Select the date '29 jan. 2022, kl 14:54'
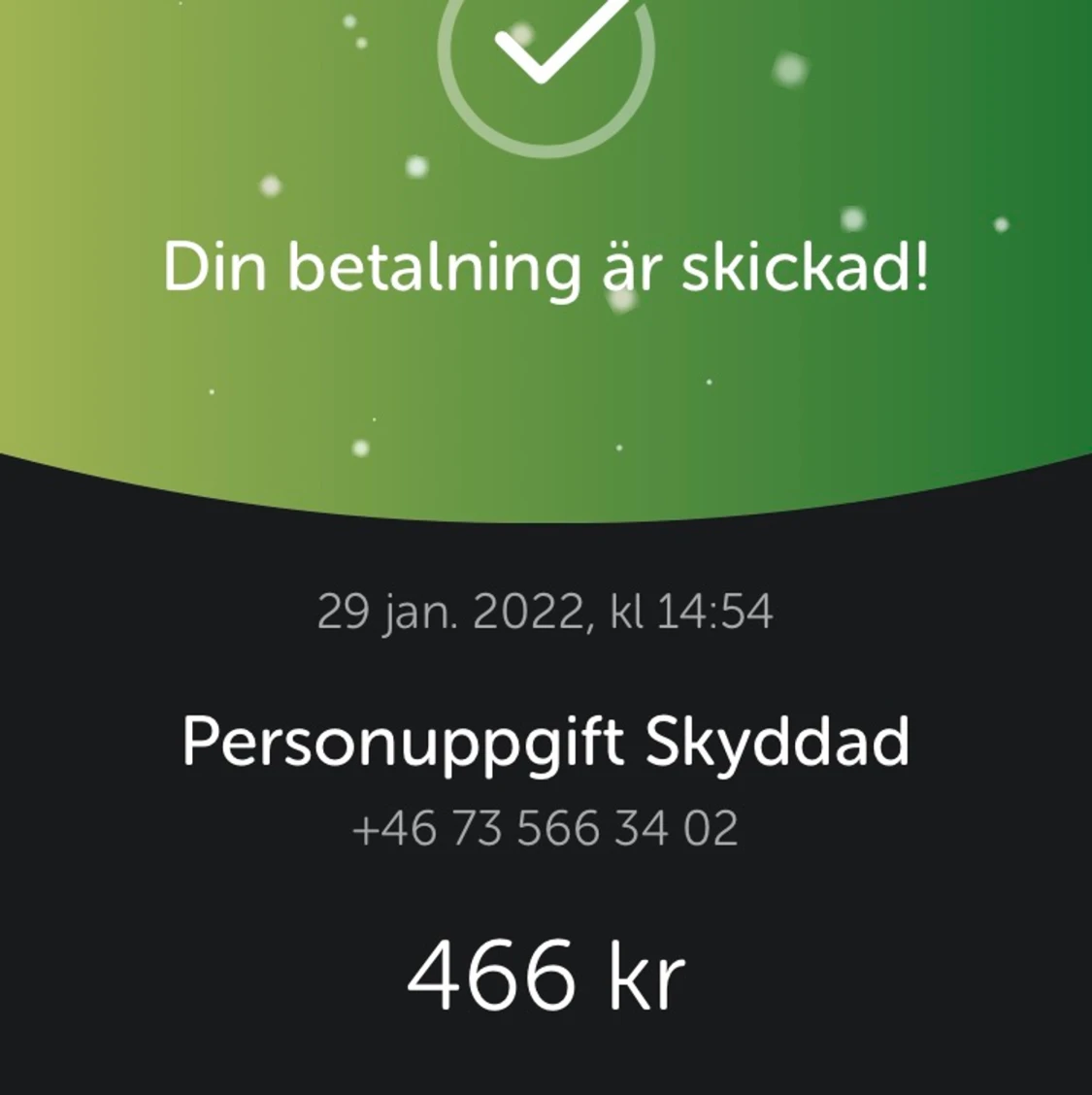 tap(546, 612)
